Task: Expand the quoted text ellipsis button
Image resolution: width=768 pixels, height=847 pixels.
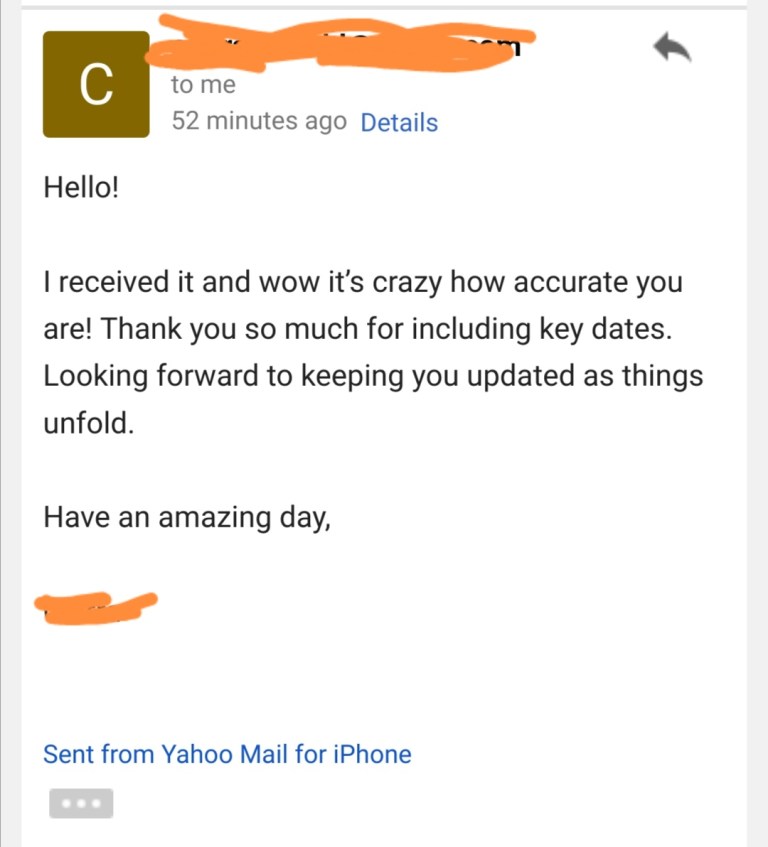Action: [81, 803]
